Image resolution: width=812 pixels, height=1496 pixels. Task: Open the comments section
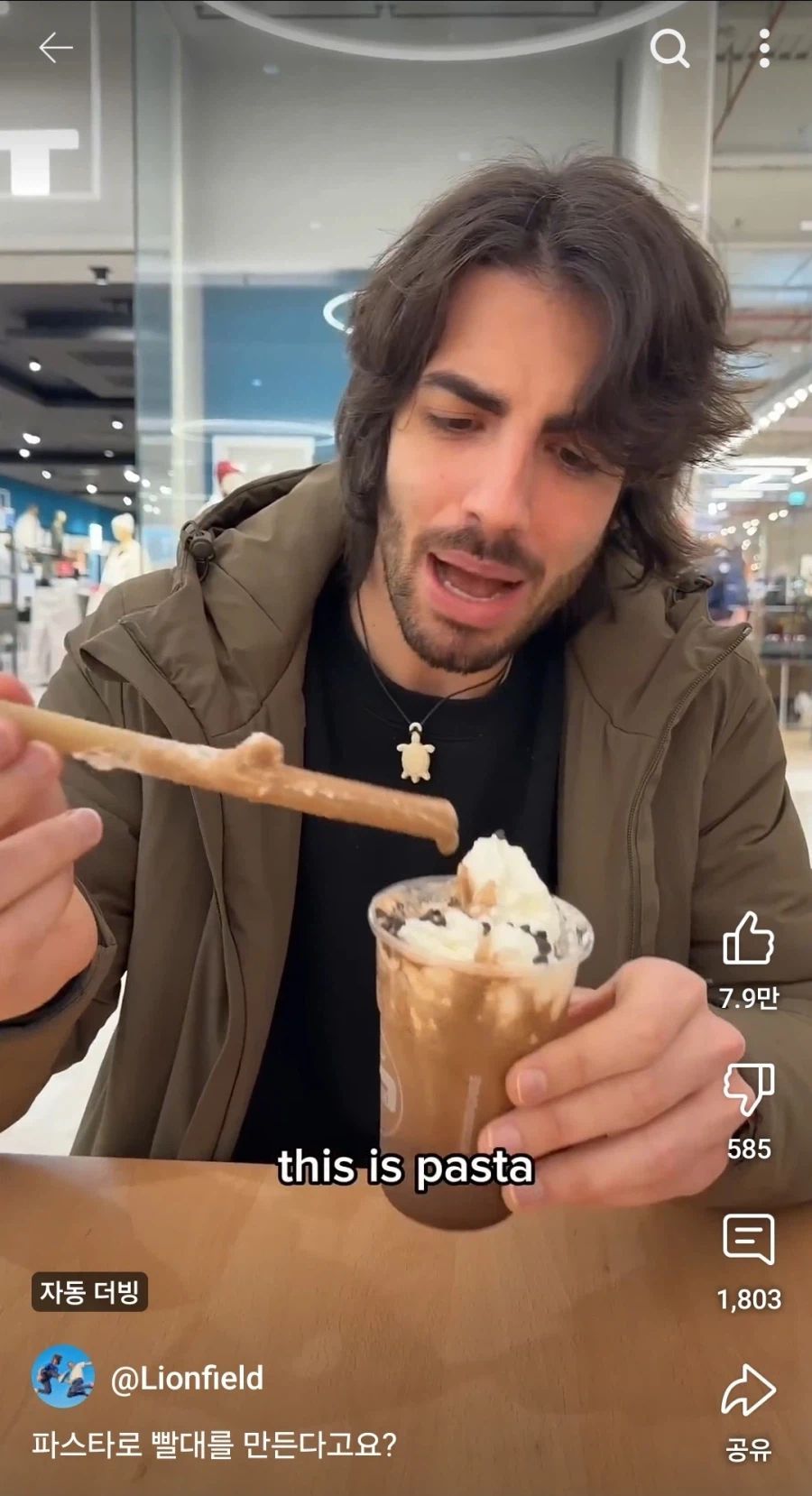[748, 1240]
